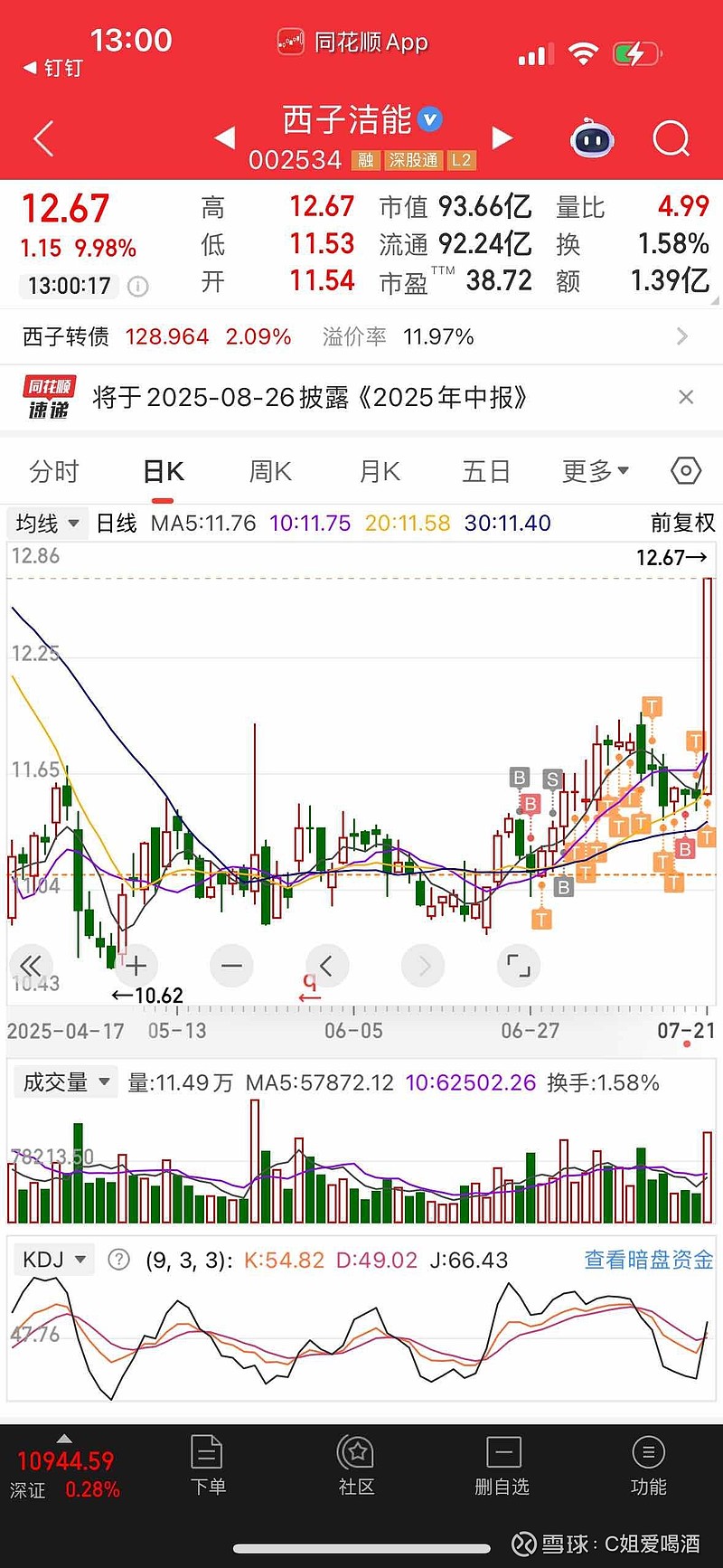
Task: Open 下单 to place an order
Action: tap(207, 1465)
